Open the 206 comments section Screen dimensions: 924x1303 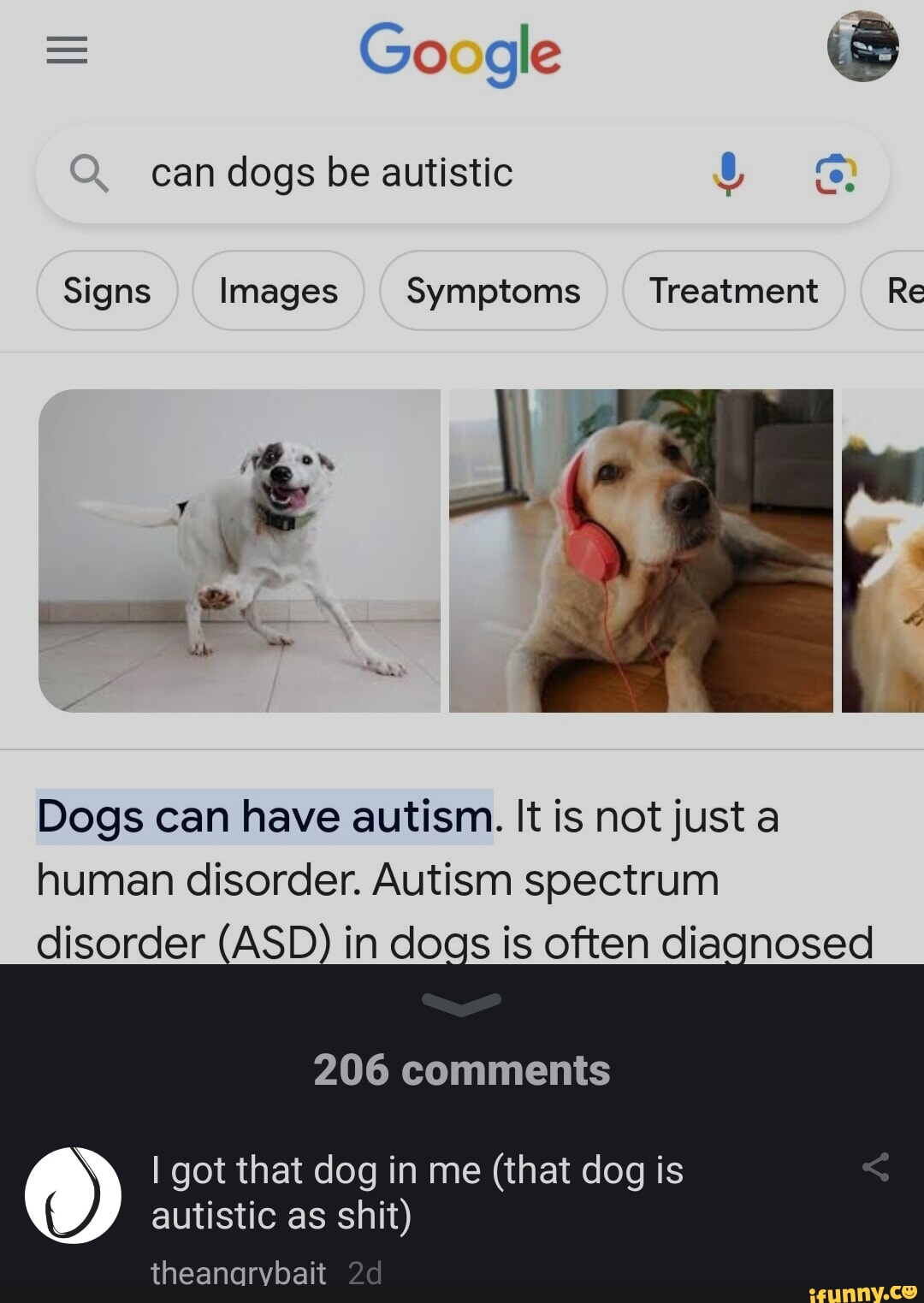click(462, 1068)
